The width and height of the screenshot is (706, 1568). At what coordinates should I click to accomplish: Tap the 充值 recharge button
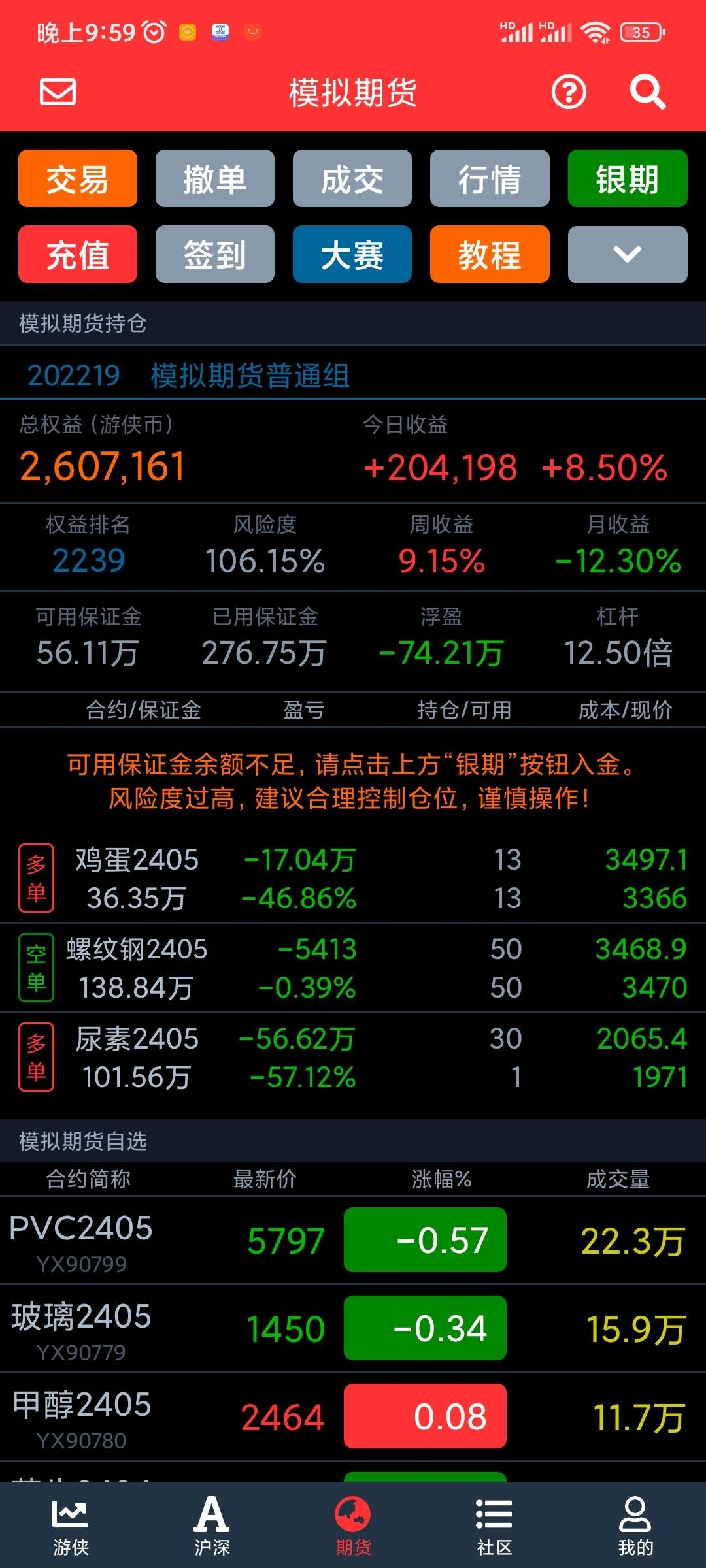click(x=78, y=254)
